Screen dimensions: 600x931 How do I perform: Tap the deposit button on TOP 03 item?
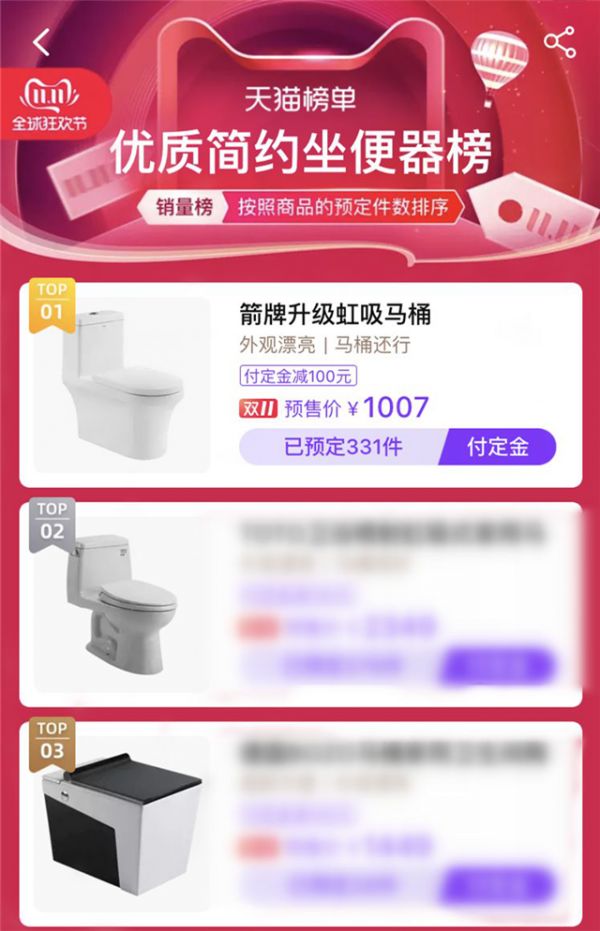[497, 885]
